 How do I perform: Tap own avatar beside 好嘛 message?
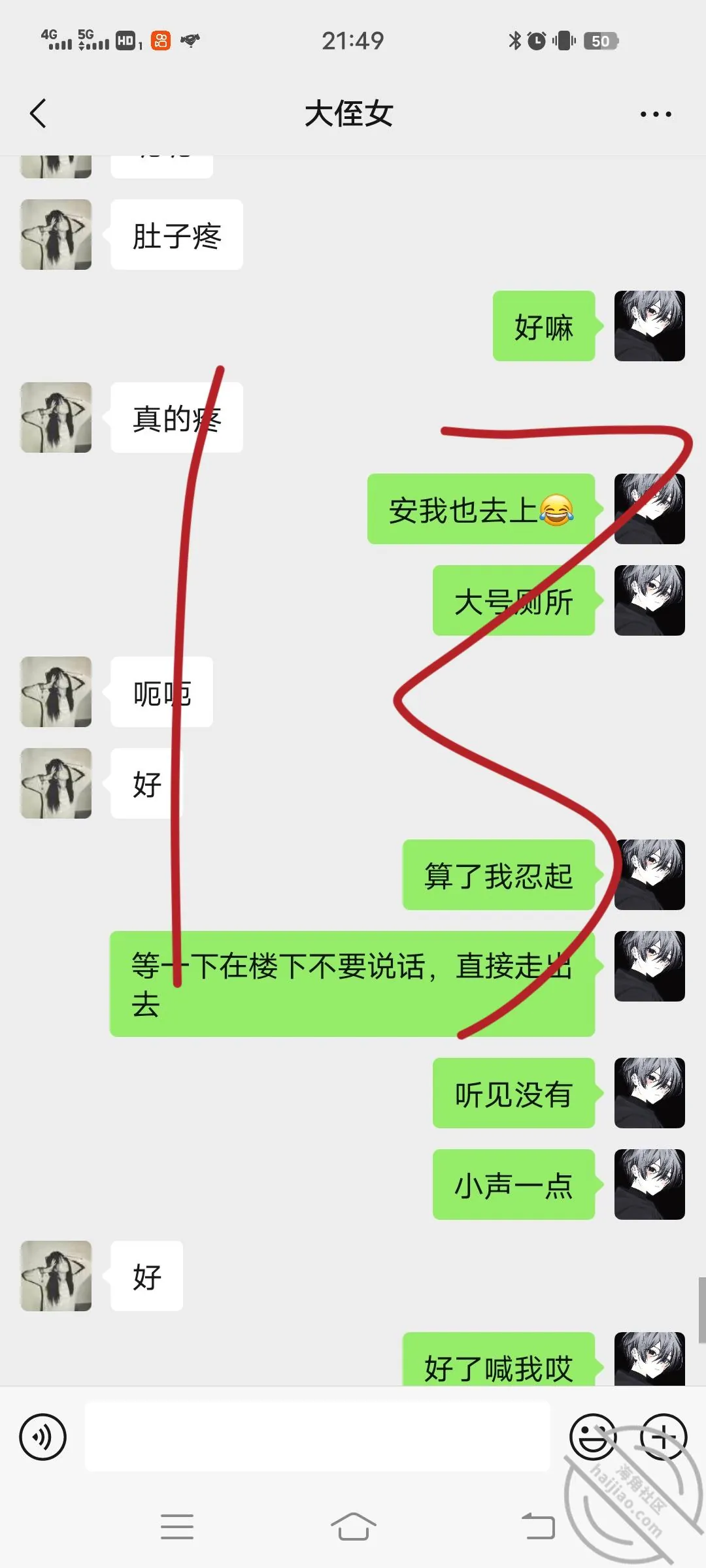click(650, 326)
